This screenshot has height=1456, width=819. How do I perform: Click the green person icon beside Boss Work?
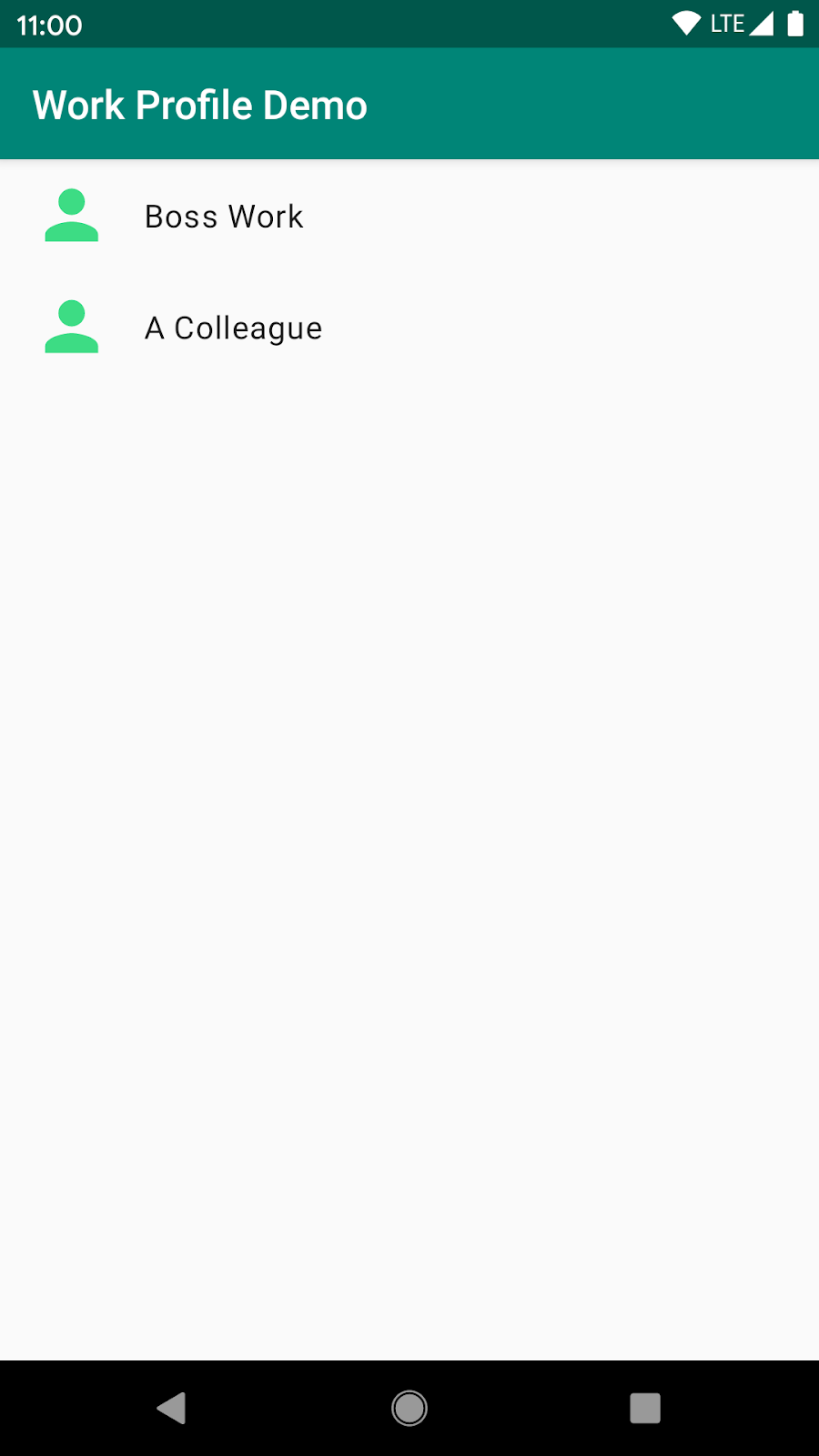[72, 217]
